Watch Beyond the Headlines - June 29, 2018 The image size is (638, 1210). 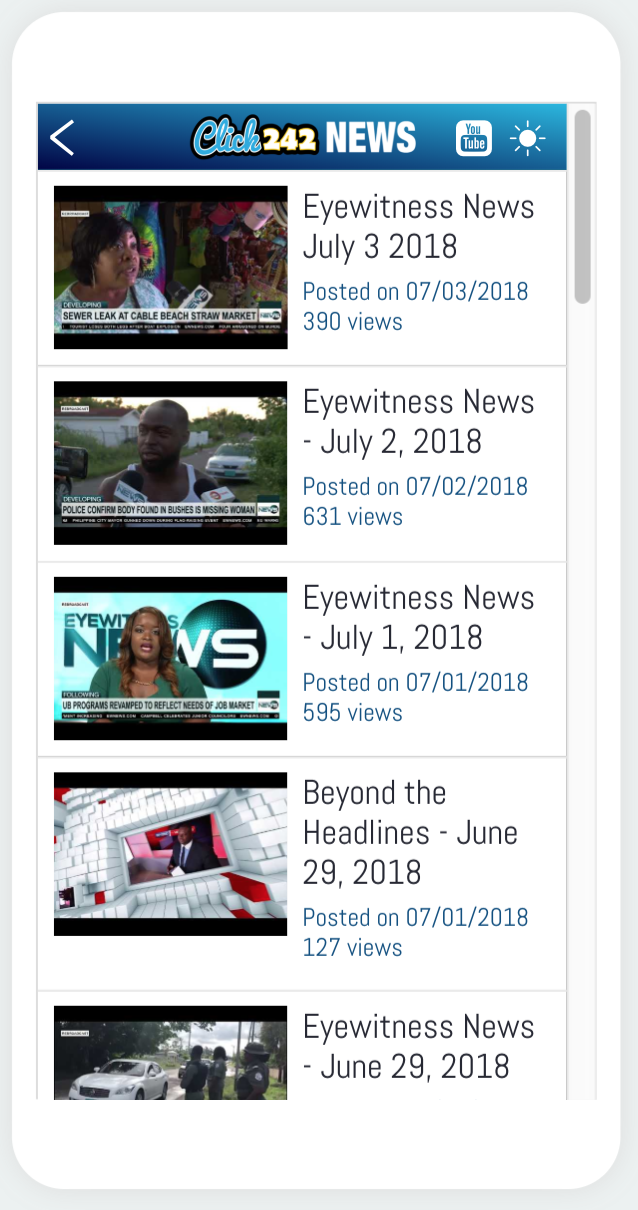302,874
